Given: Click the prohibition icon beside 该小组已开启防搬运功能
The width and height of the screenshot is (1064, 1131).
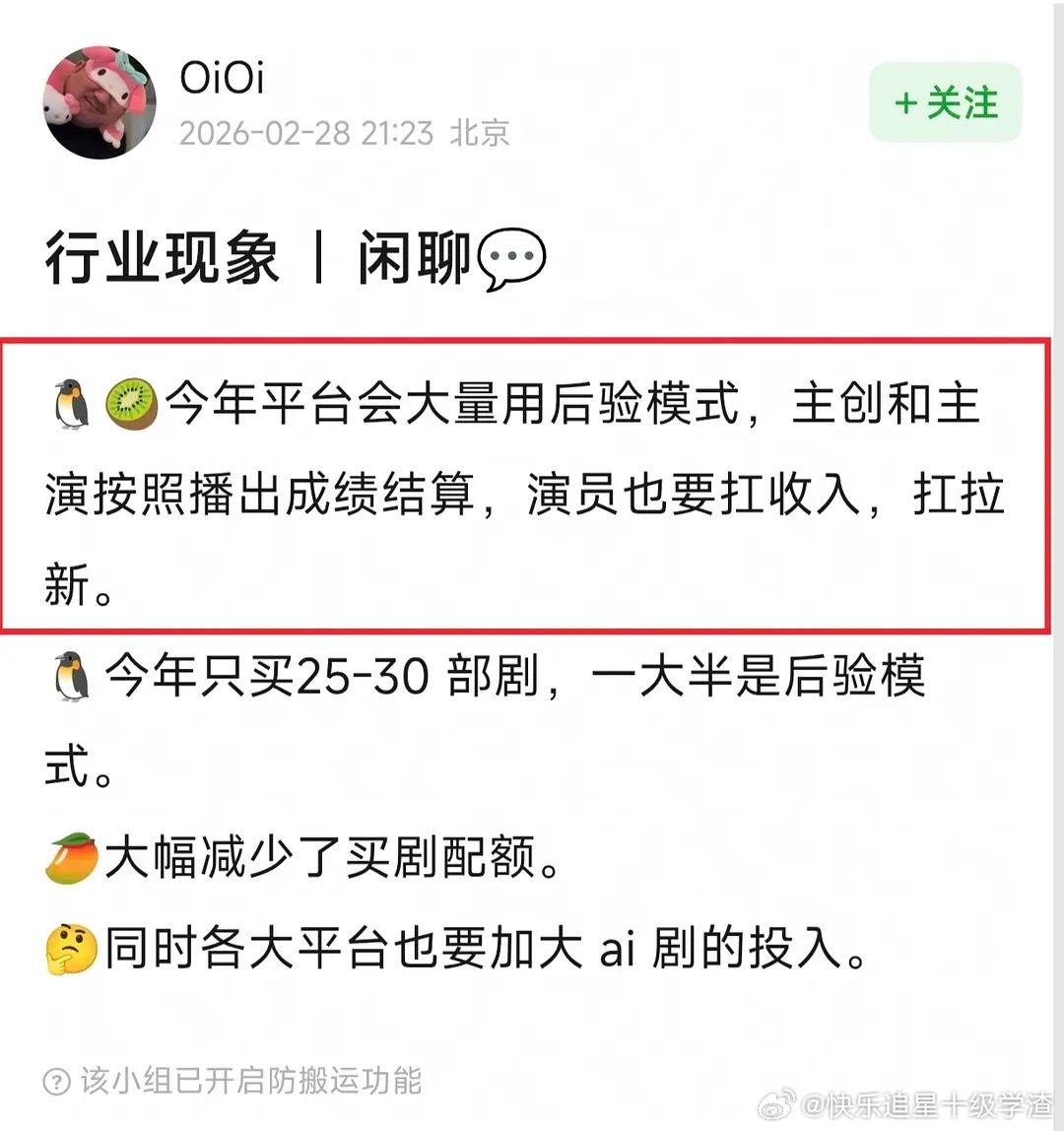Looking at the screenshot, I should tap(56, 1084).
